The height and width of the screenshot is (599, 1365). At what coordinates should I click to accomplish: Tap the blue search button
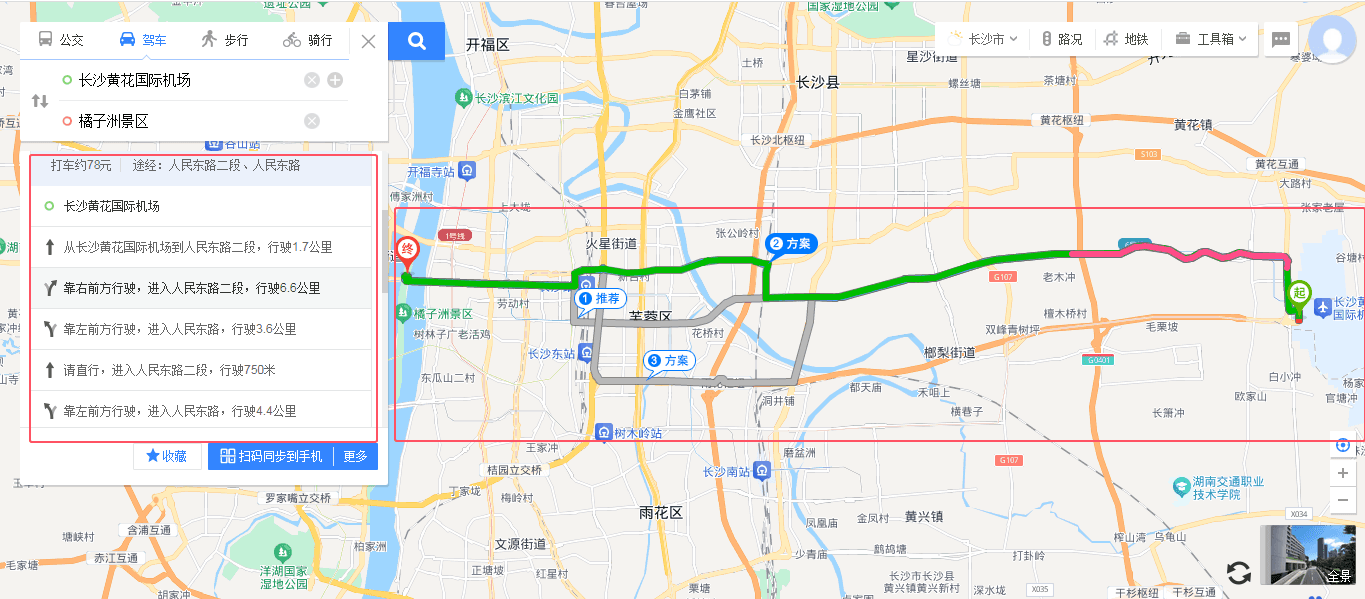point(417,41)
